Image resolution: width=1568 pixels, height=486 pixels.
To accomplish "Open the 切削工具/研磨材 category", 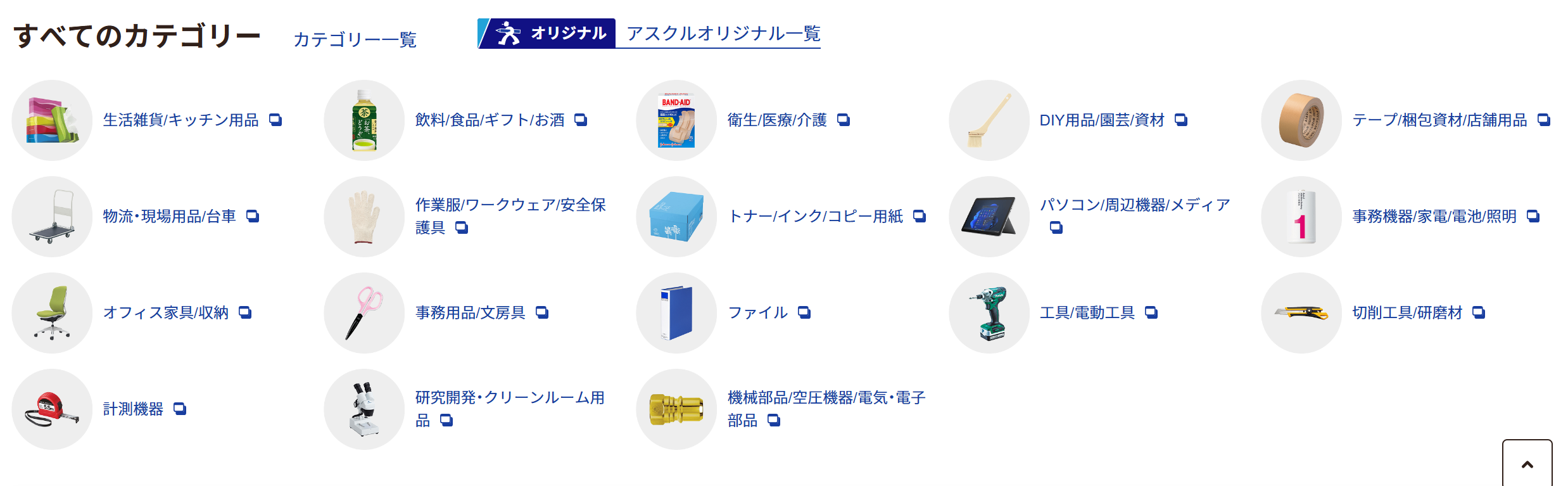I will point(1408,313).
